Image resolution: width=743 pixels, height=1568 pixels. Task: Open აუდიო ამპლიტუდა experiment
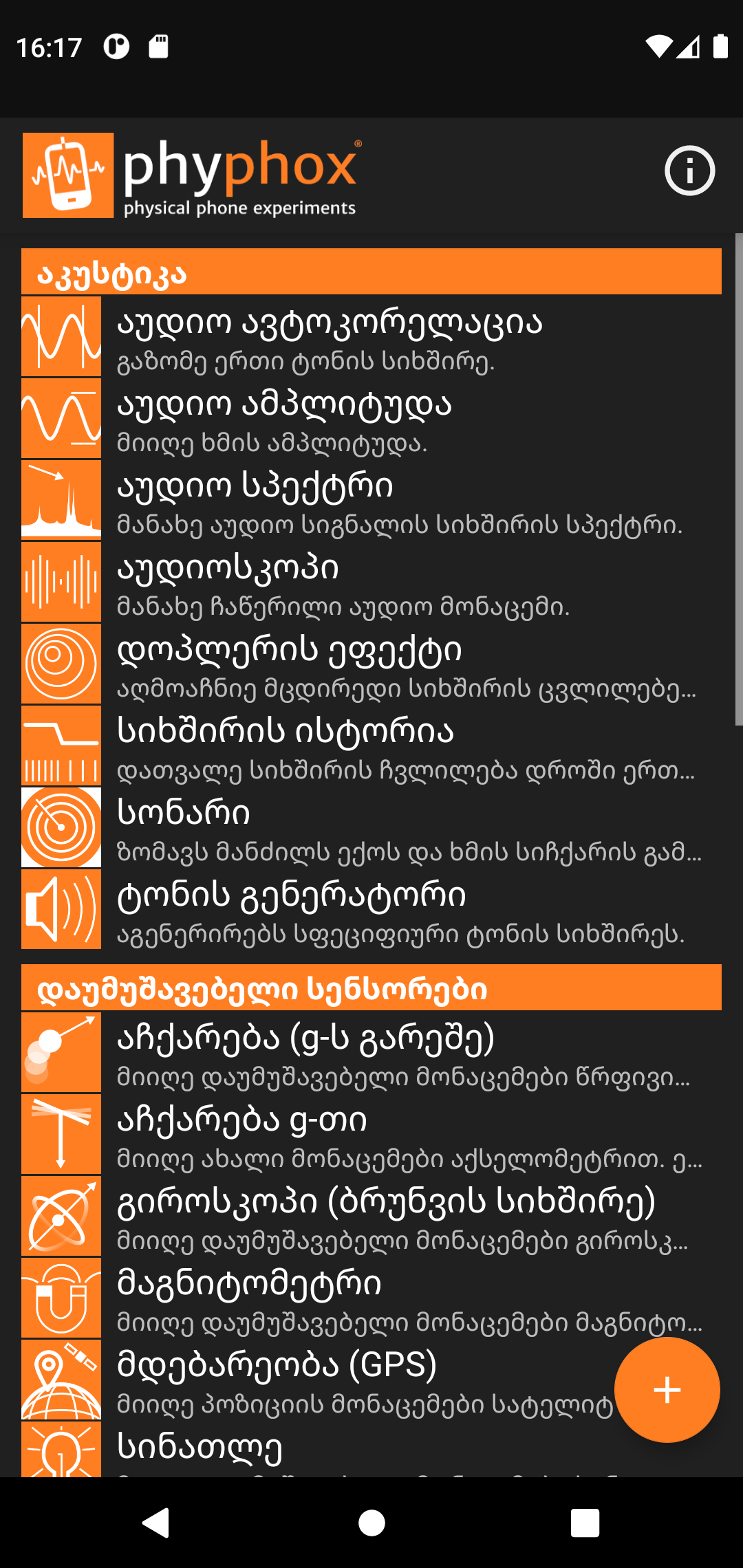(x=371, y=419)
